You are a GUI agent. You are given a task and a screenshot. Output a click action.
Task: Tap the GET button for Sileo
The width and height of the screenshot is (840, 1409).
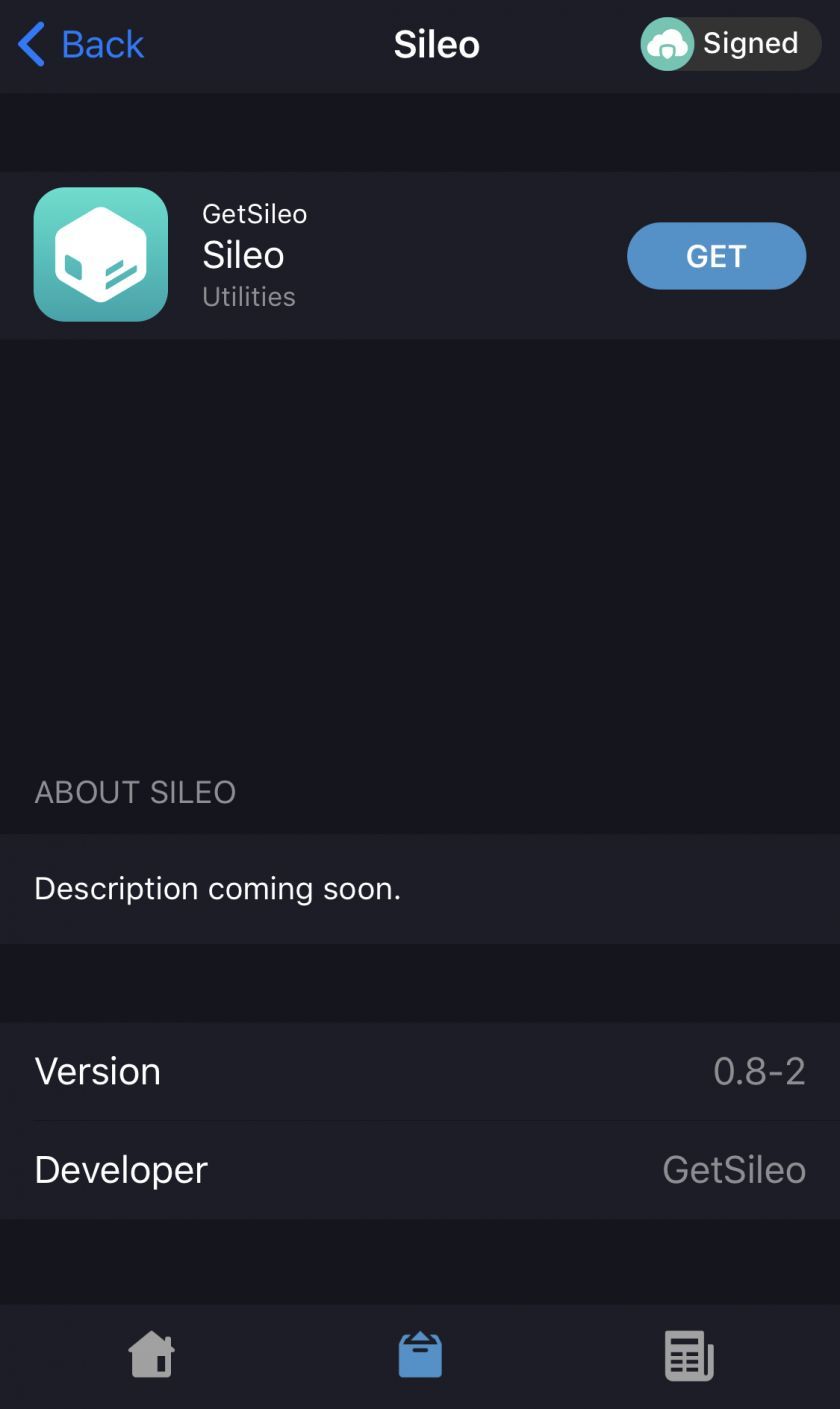[716, 256]
